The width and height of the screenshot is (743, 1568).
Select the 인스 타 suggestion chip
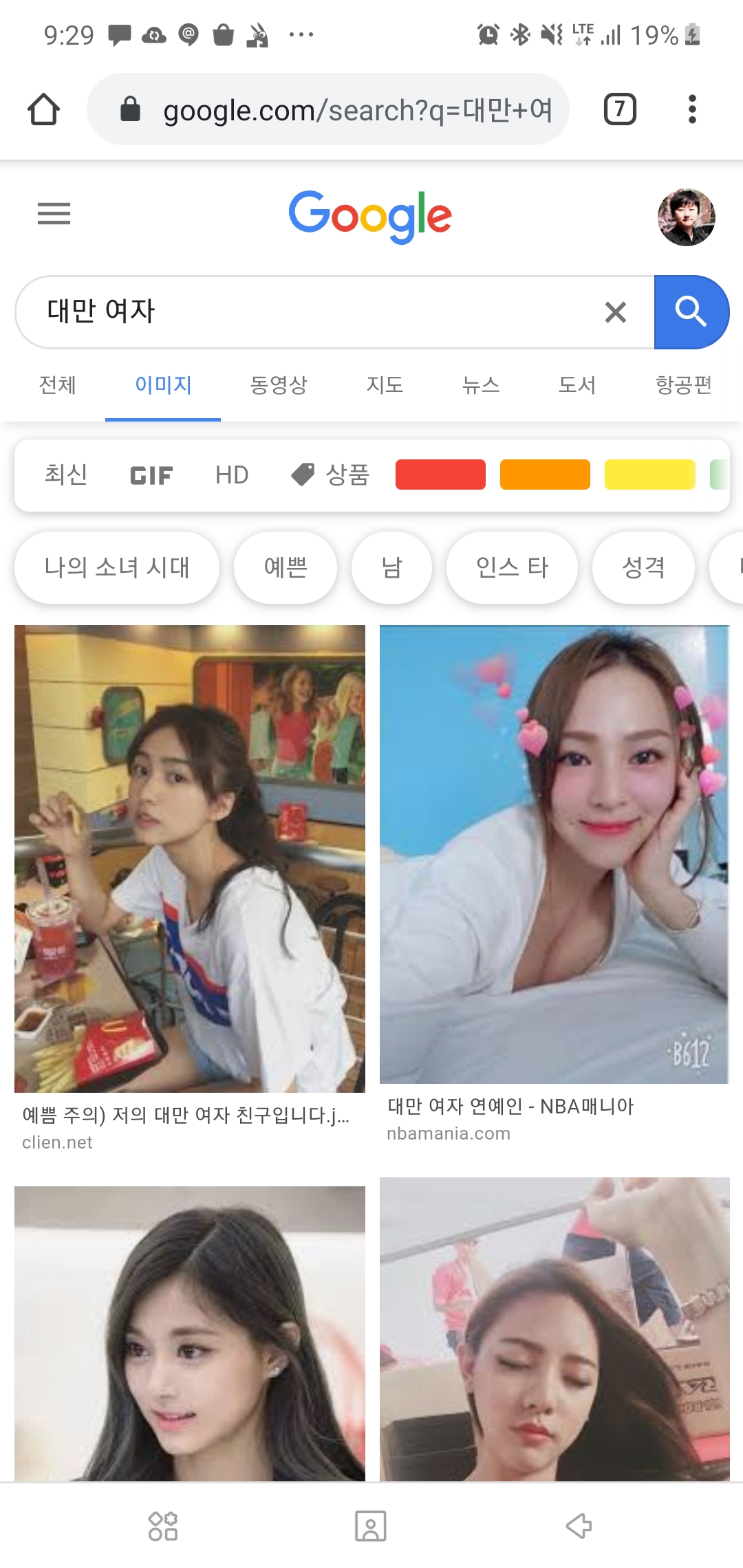pos(512,567)
